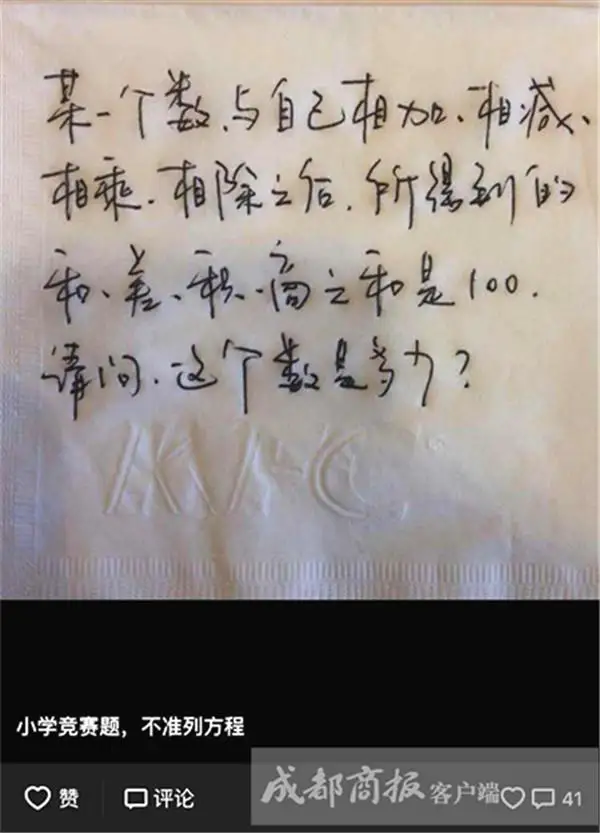Open the post details showing 41 comments
The image size is (600, 833).
557,798
